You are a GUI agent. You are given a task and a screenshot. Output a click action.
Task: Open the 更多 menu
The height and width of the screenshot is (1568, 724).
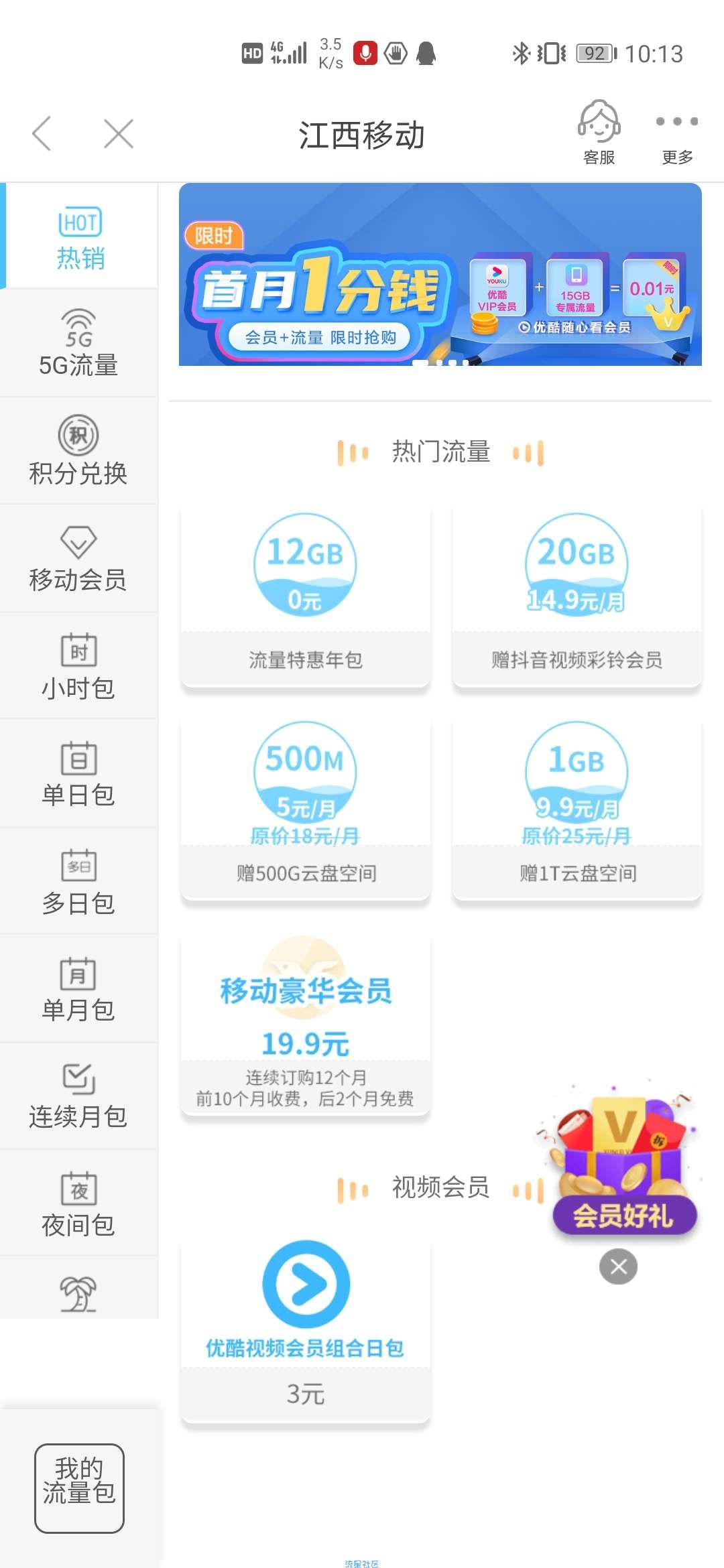click(x=677, y=133)
